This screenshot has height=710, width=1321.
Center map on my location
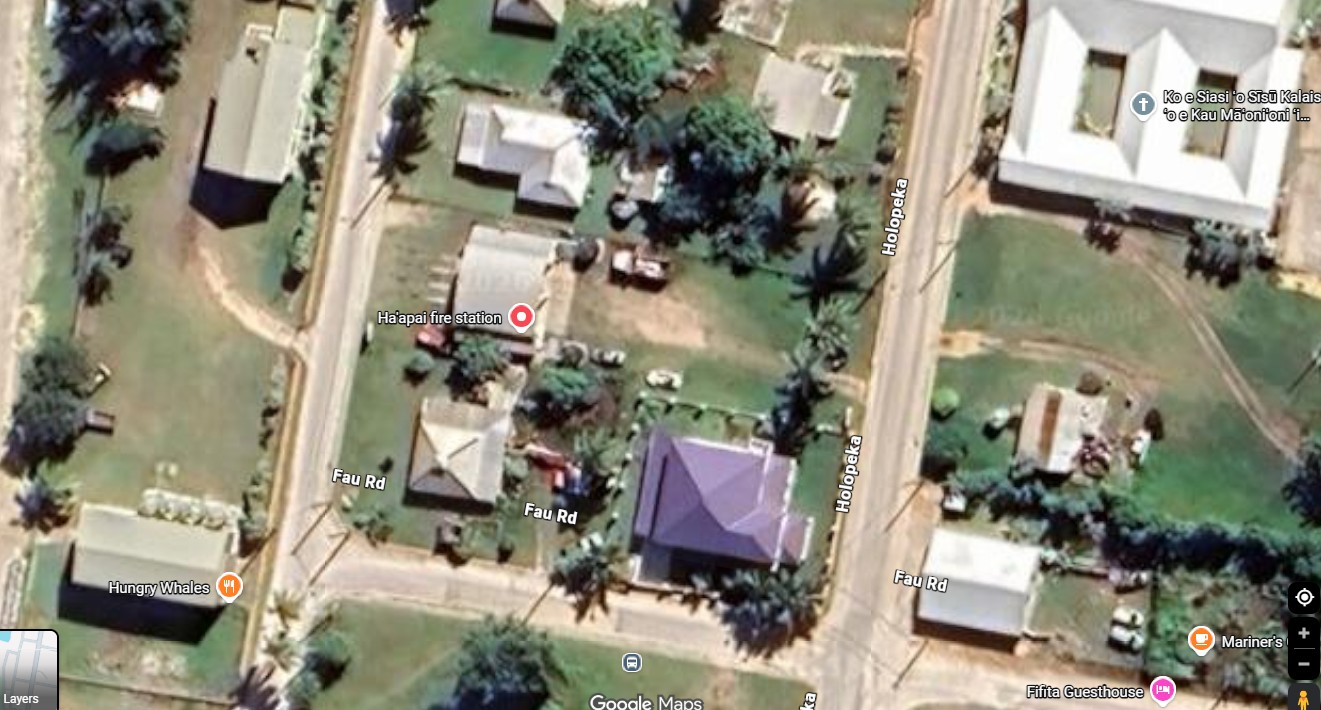[x=1304, y=598]
